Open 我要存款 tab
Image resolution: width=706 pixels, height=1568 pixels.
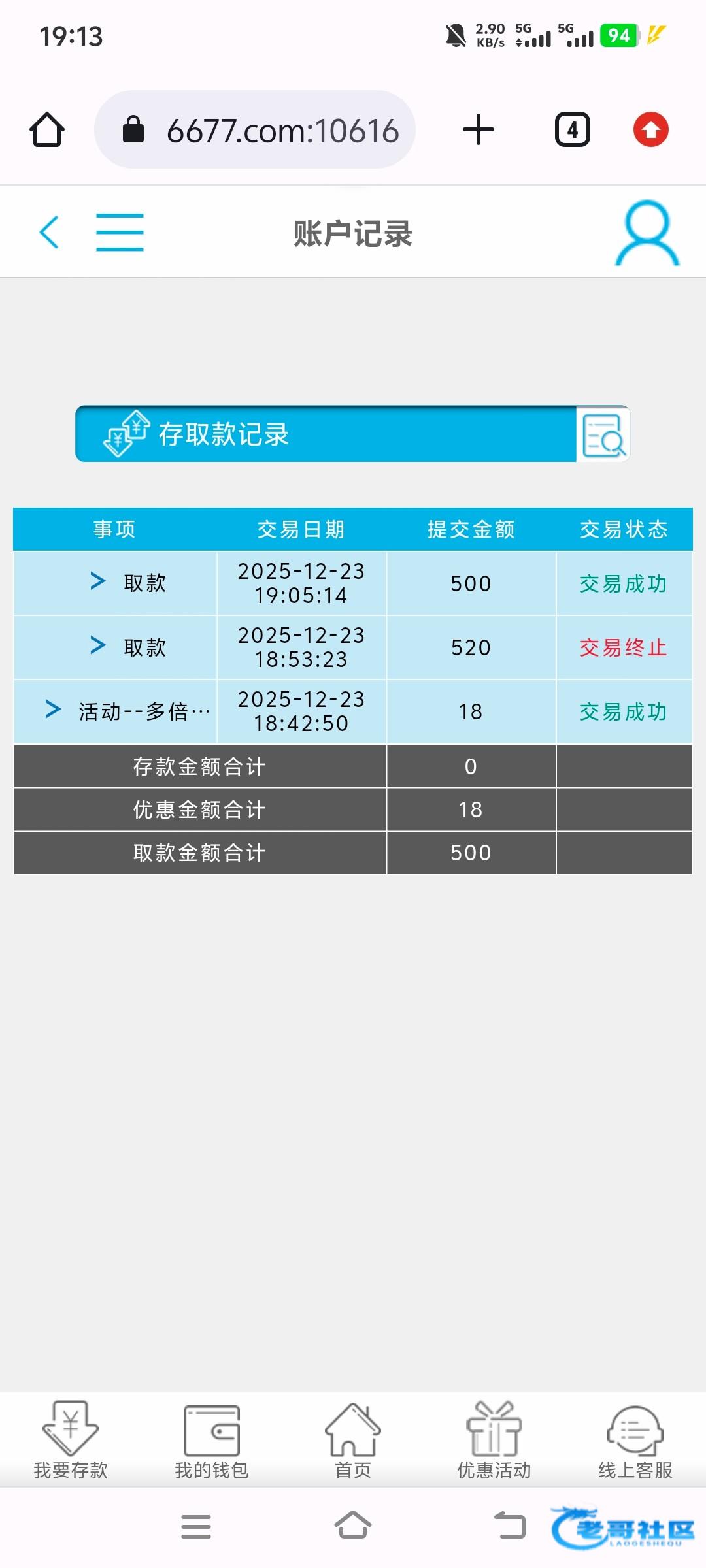click(x=71, y=1441)
